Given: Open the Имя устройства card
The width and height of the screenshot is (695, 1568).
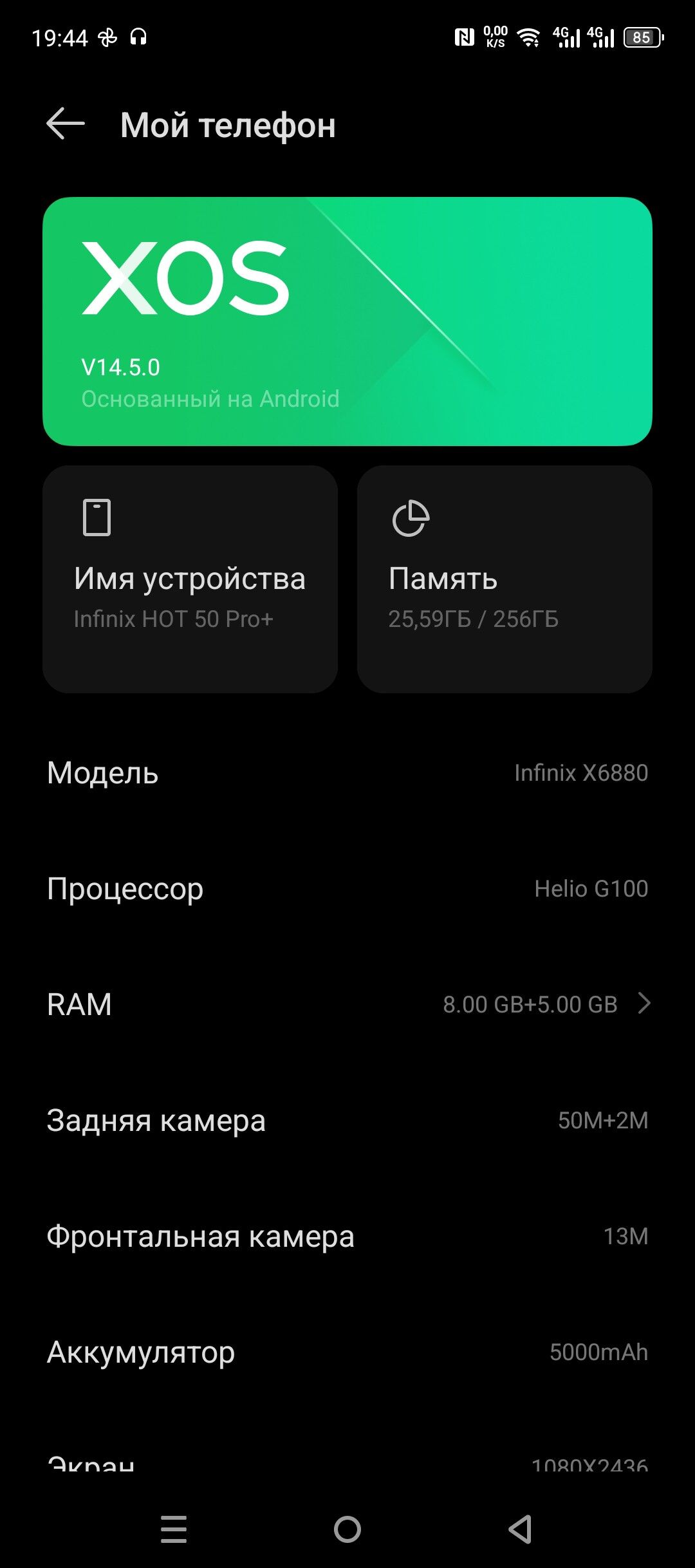Looking at the screenshot, I should click(190, 579).
